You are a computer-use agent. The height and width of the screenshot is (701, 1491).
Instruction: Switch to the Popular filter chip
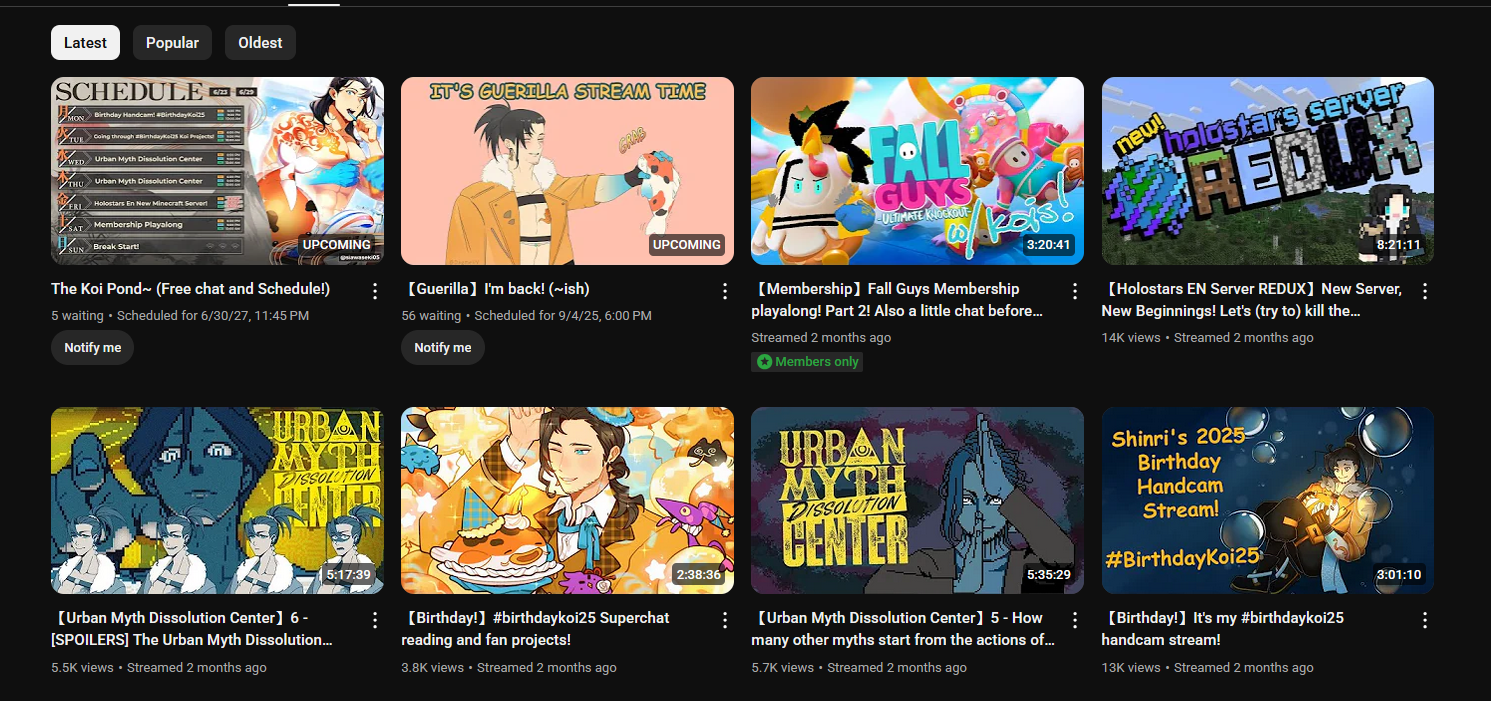pos(172,43)
